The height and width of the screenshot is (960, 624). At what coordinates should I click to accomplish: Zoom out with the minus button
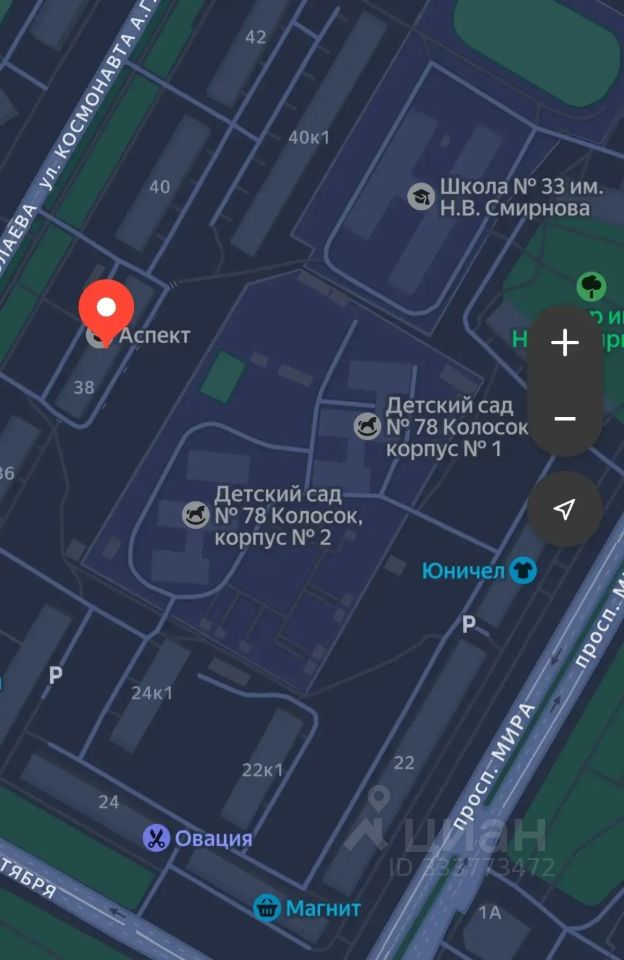tap(565, 419)
